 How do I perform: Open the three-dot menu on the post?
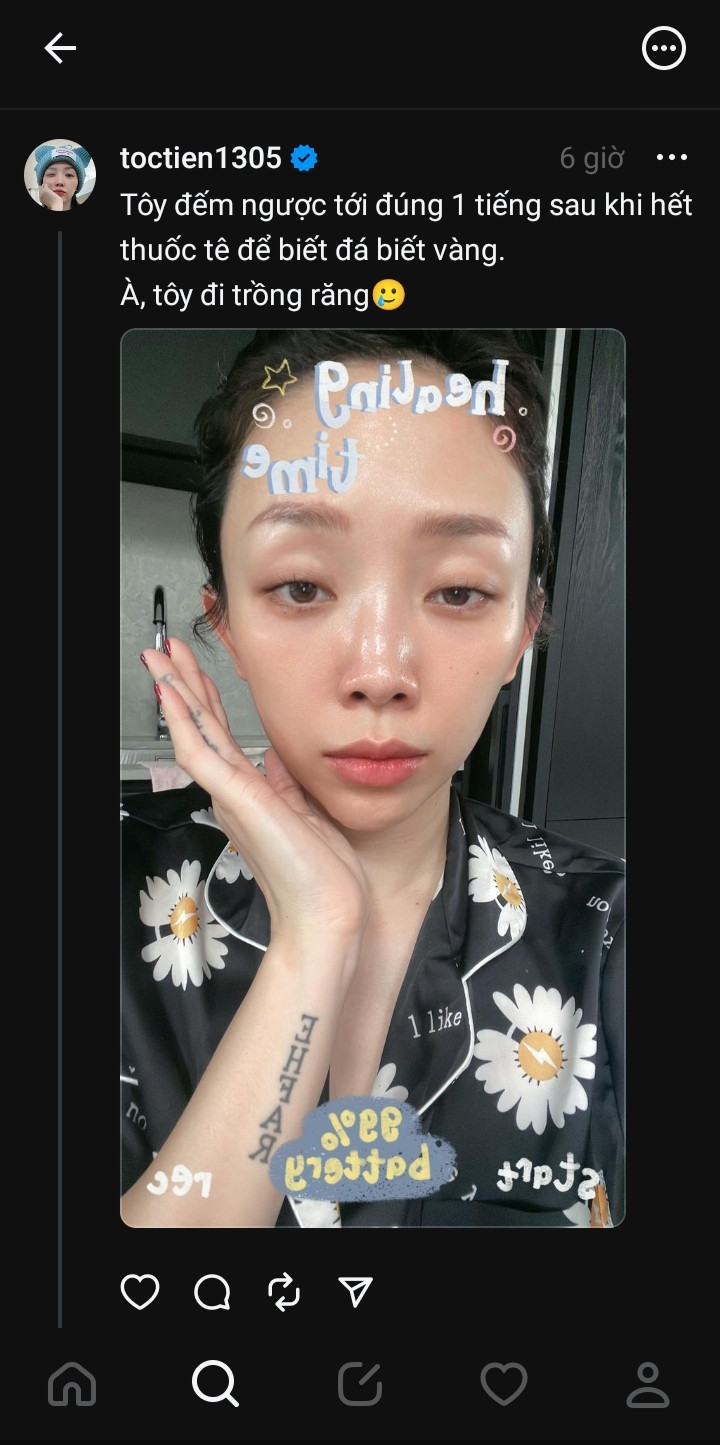coord(671,158)
